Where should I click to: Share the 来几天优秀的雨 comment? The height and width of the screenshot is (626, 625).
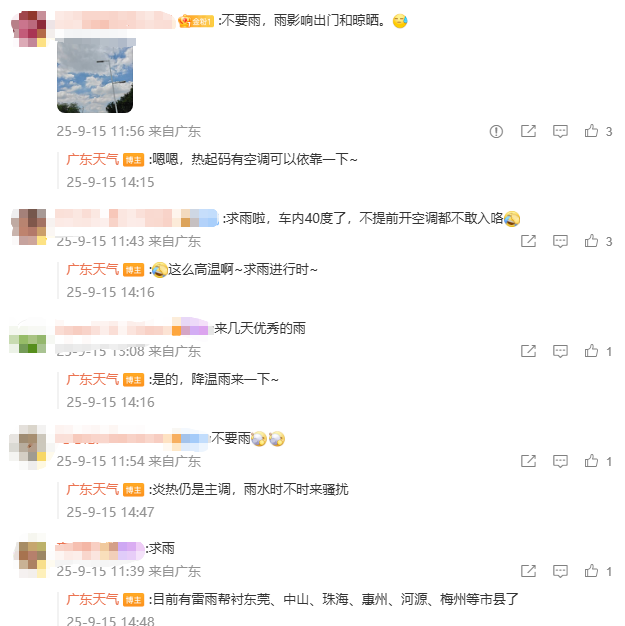coord(528,351)
